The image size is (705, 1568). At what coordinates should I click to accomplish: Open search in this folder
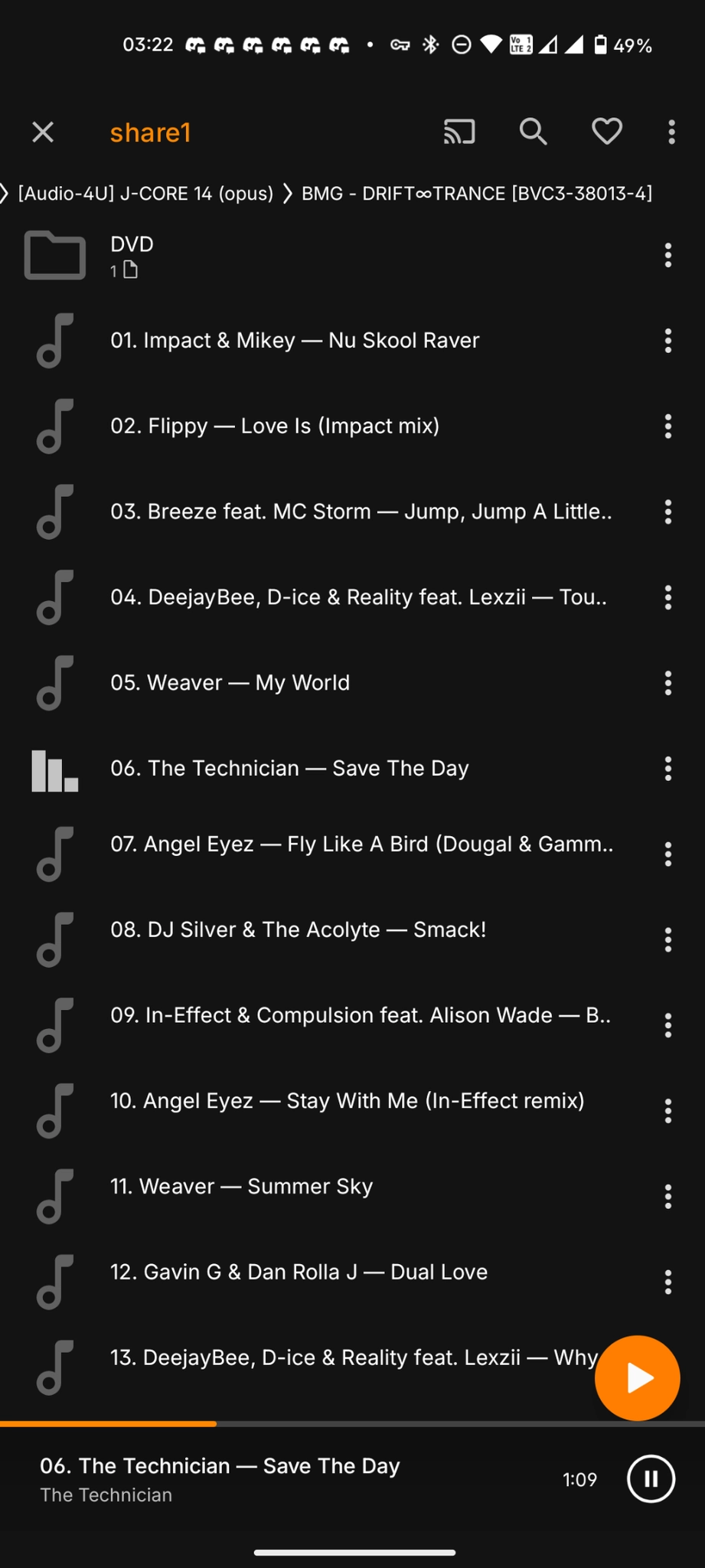[x=533, y=132]
